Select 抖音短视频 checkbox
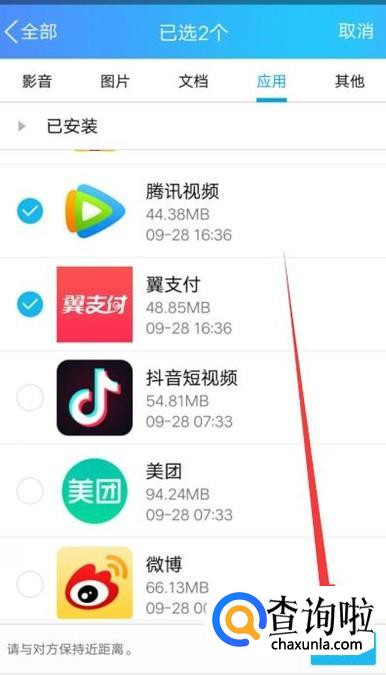 tap(30, 397)
